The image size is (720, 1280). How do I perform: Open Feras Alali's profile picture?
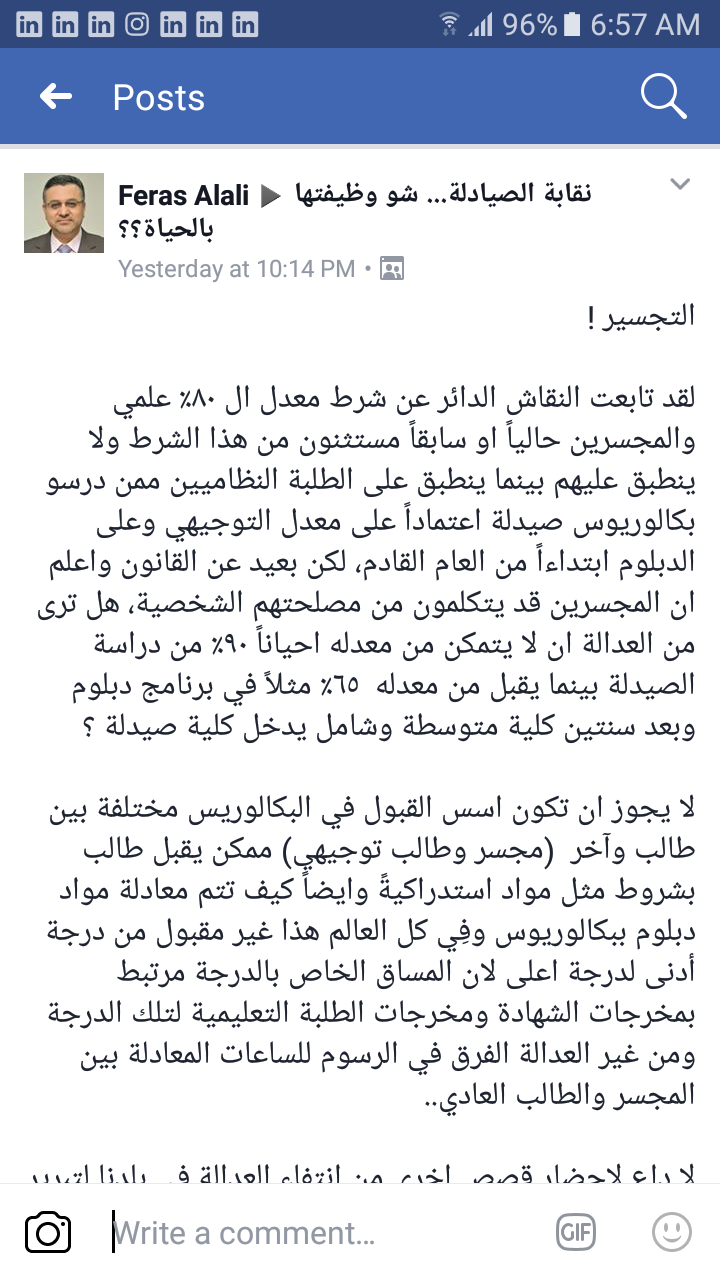[x=64, y=213]
